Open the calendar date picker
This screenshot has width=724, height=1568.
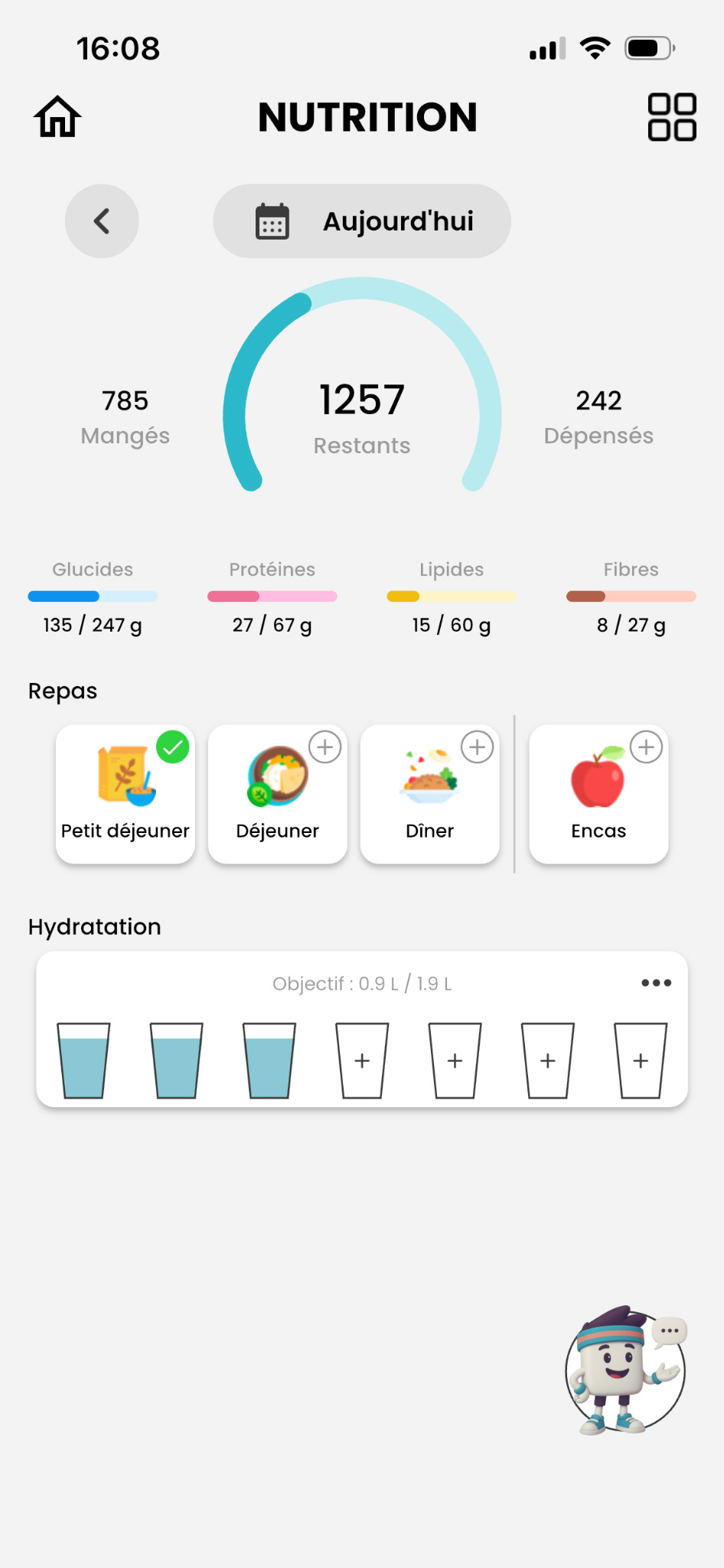click(272, 220)
